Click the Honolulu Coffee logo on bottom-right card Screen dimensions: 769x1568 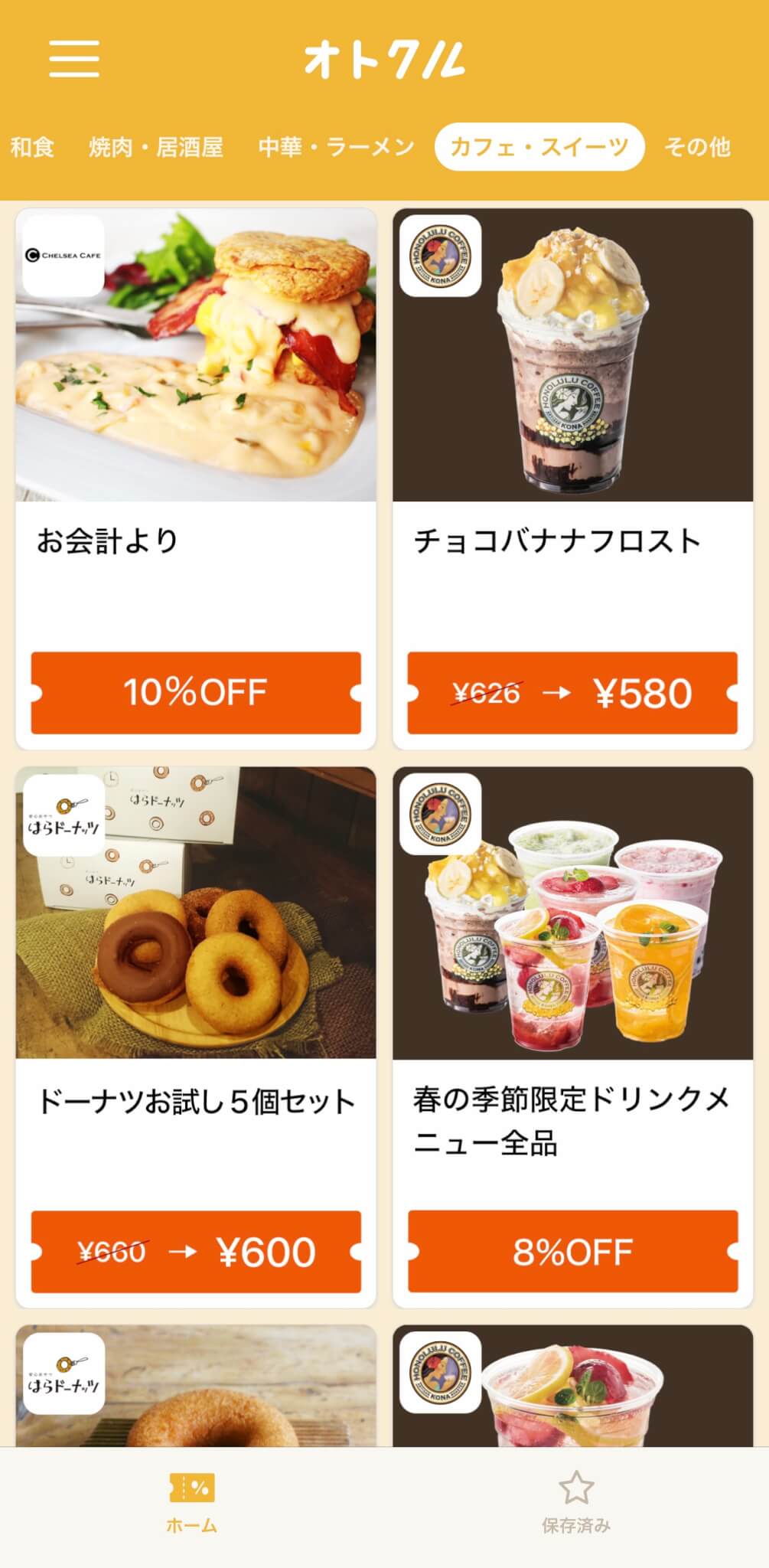439,1375
